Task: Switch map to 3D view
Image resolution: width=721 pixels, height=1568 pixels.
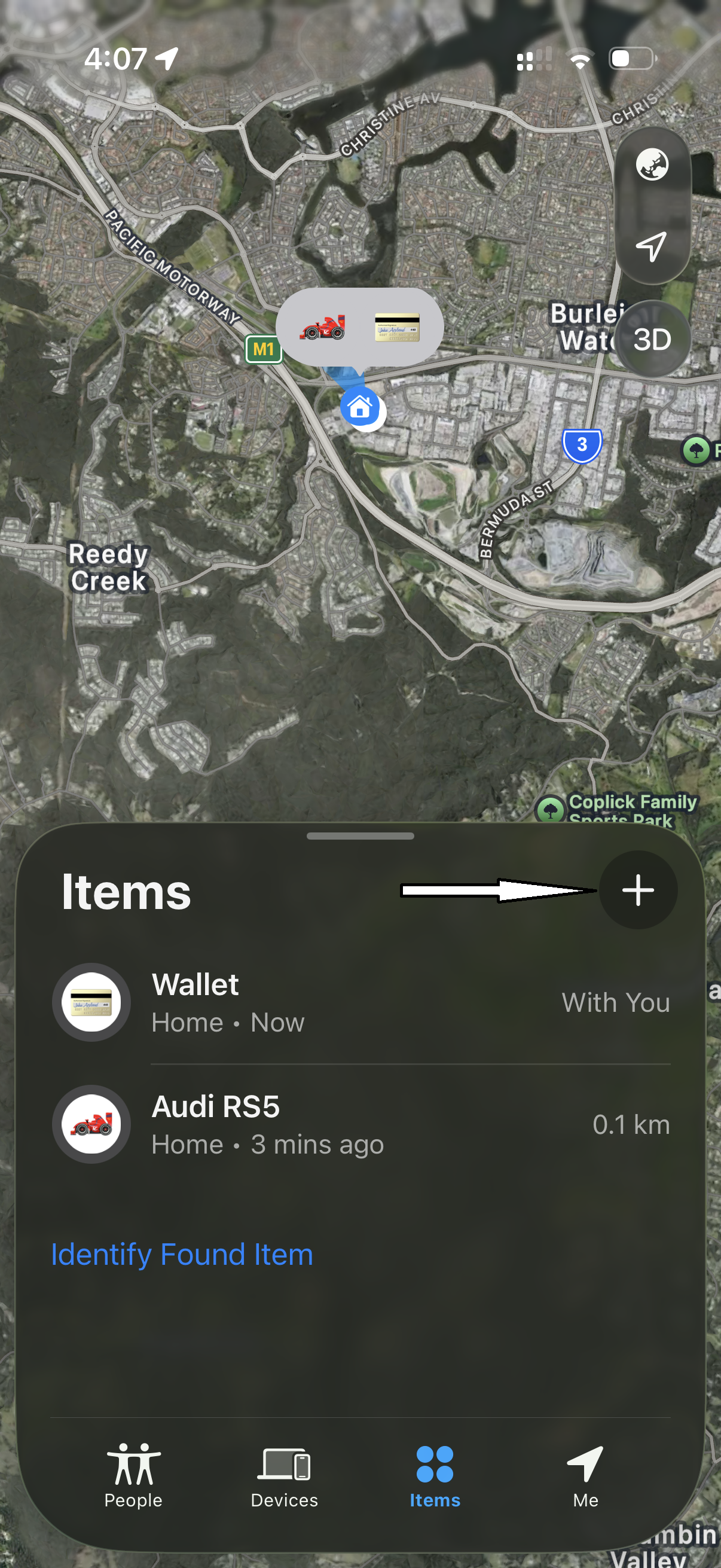Action: [652, 339]
